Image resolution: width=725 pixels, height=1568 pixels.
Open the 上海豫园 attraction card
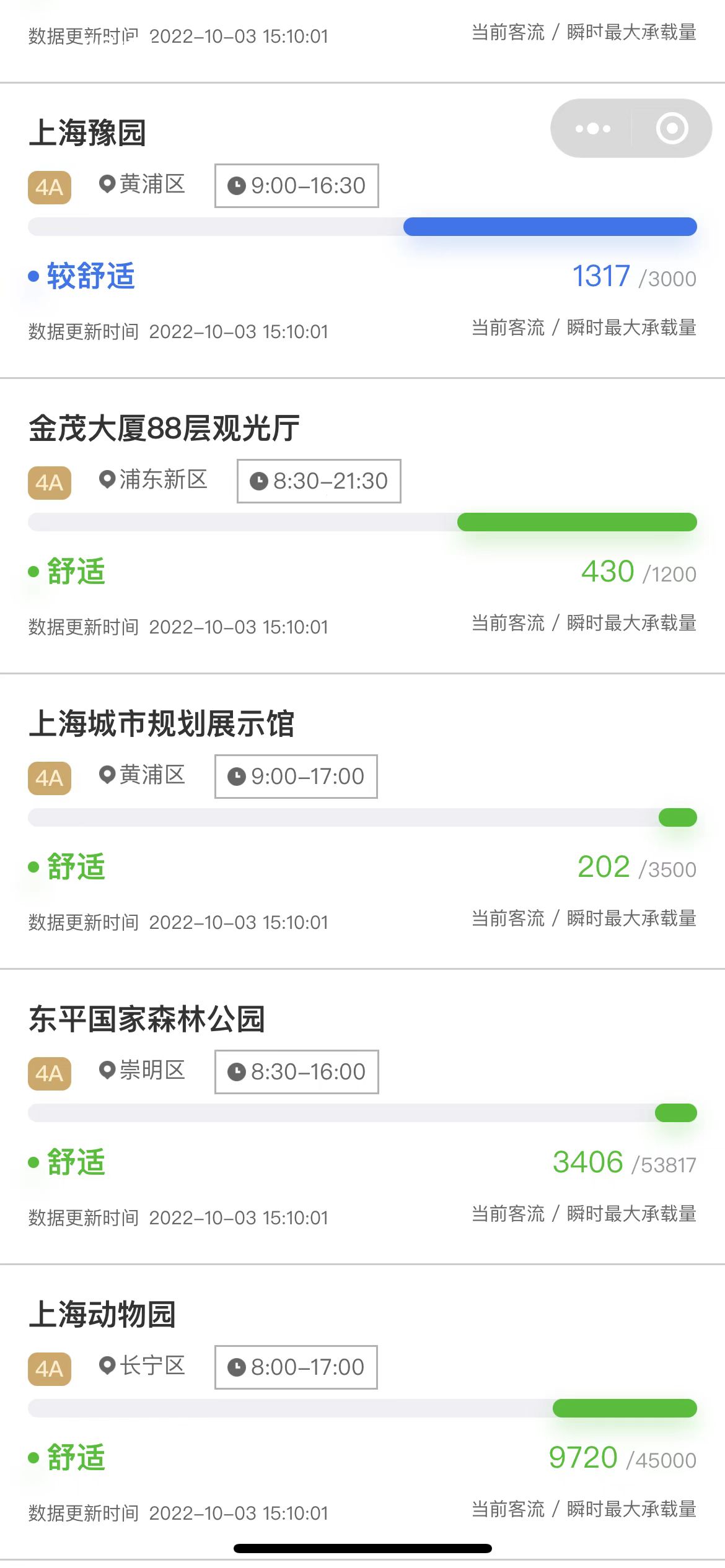87,133
